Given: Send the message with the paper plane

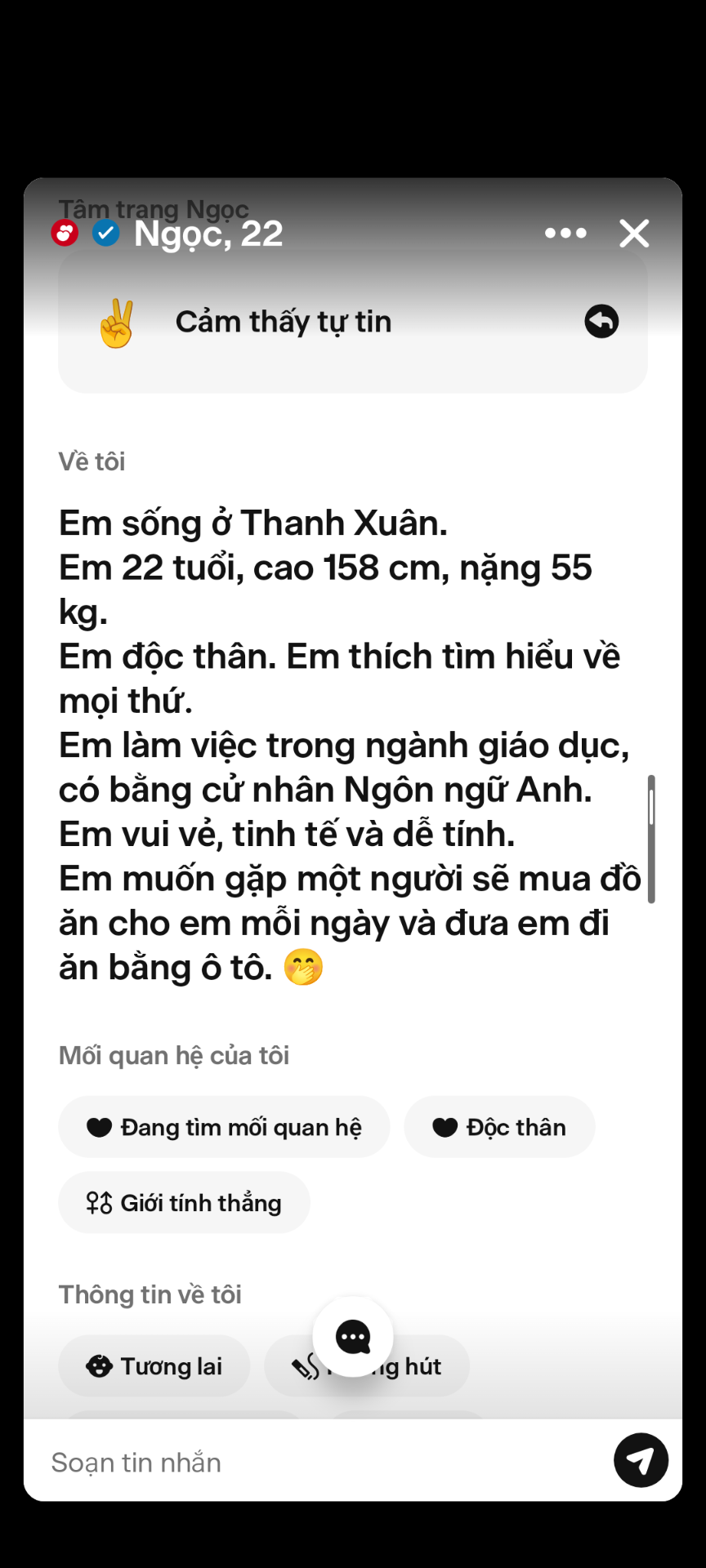Looking at the screenshot, I should coord(641,1460).
